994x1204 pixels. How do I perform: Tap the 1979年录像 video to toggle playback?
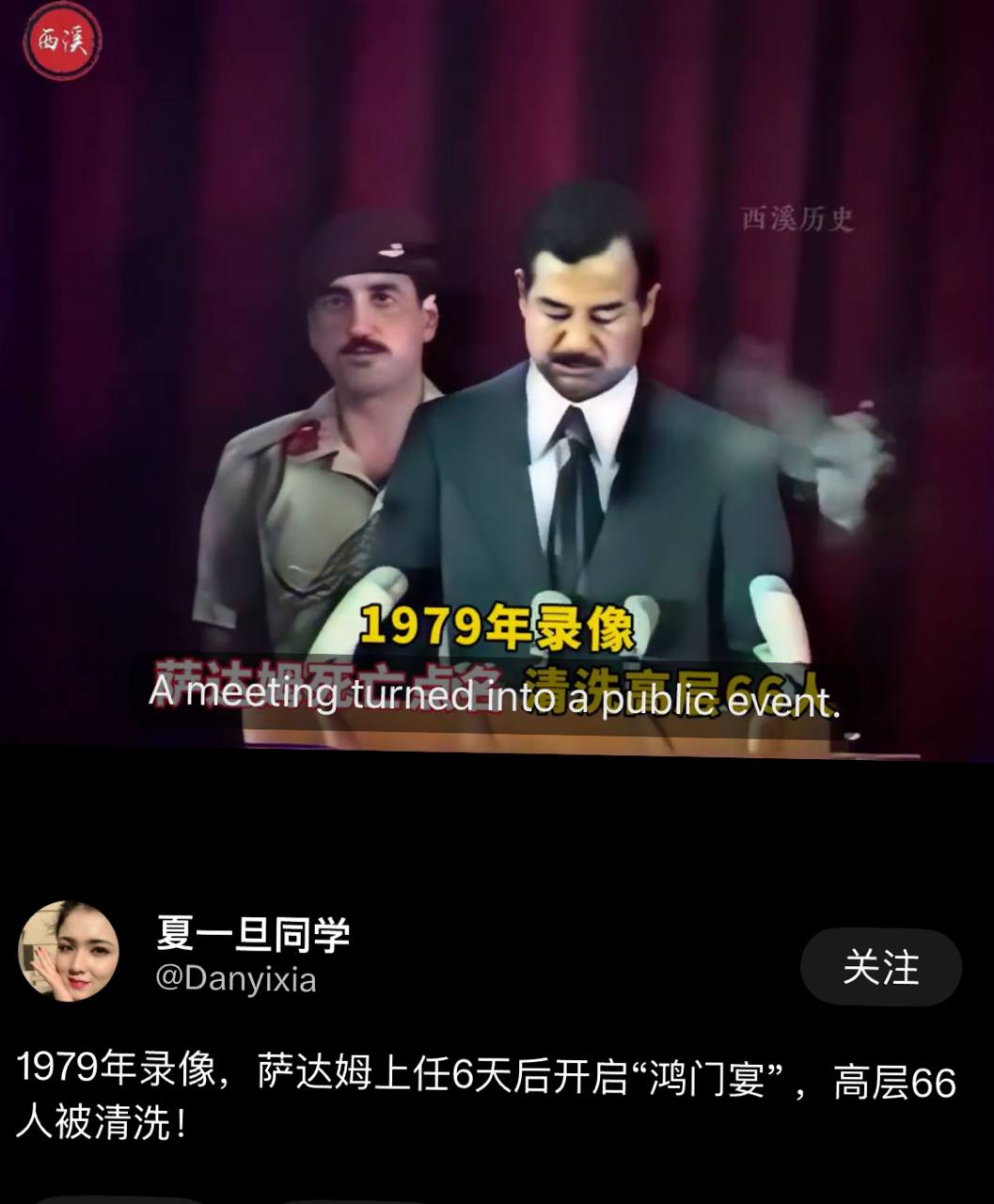tap(497, 376)
